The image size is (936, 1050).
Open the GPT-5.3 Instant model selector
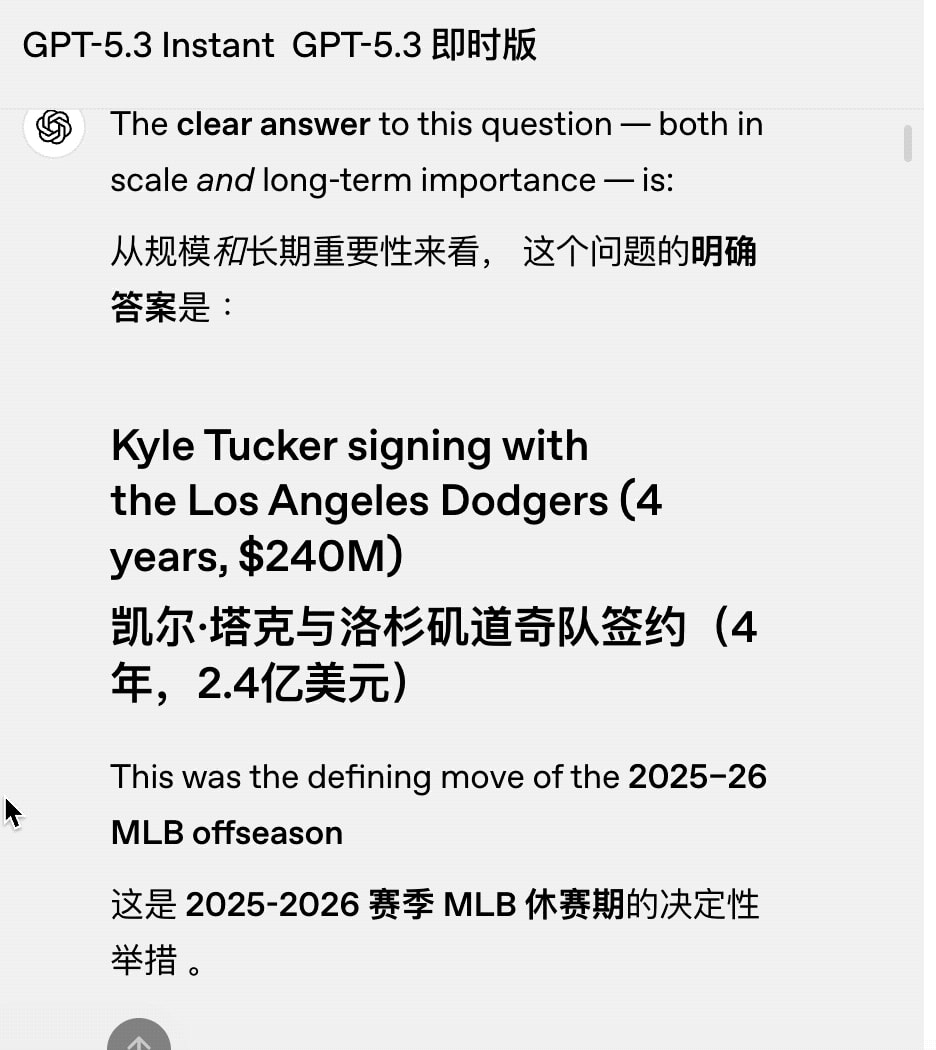pyautogui.click(x=148, y=45)
